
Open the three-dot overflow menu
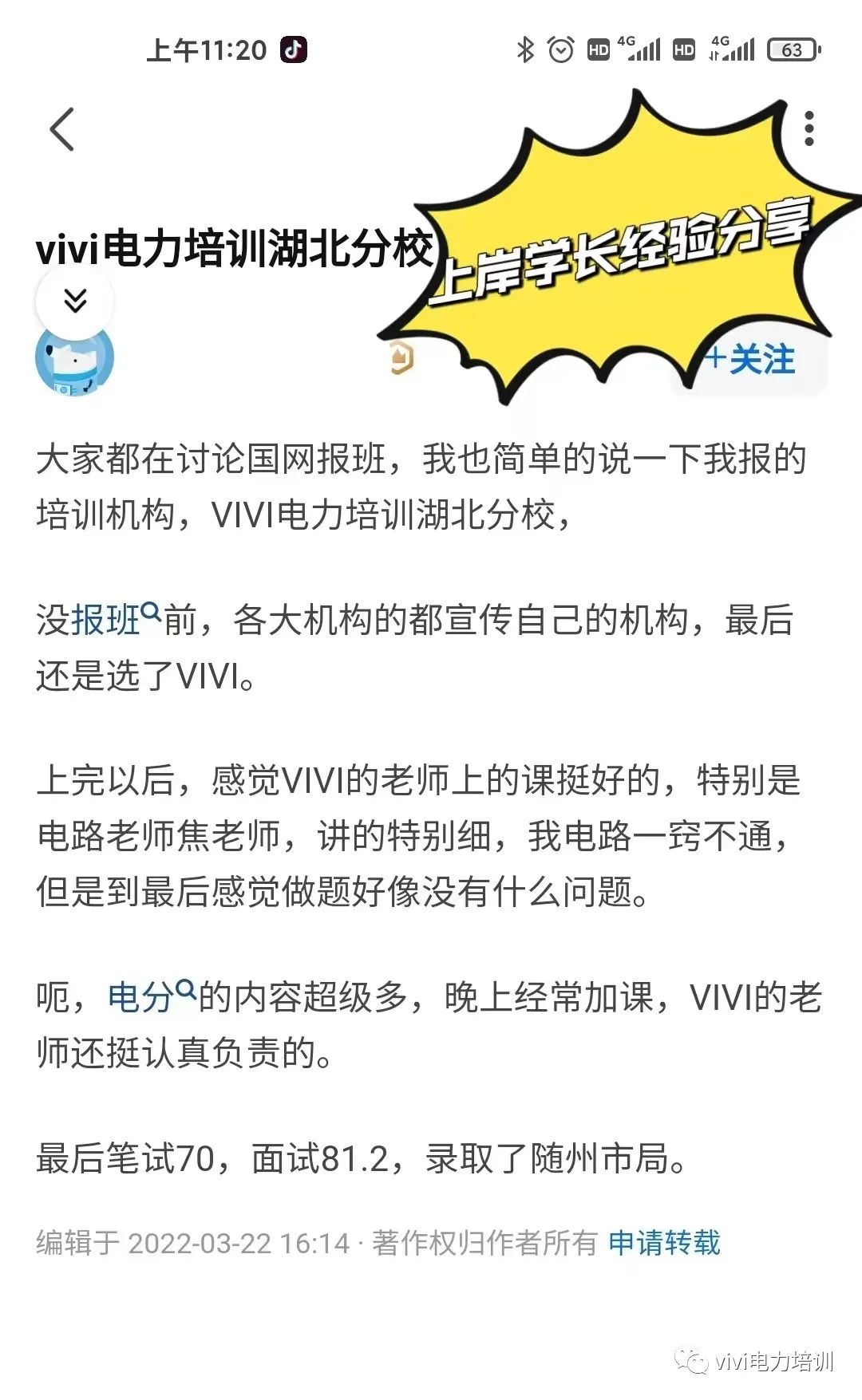(809, 128)
